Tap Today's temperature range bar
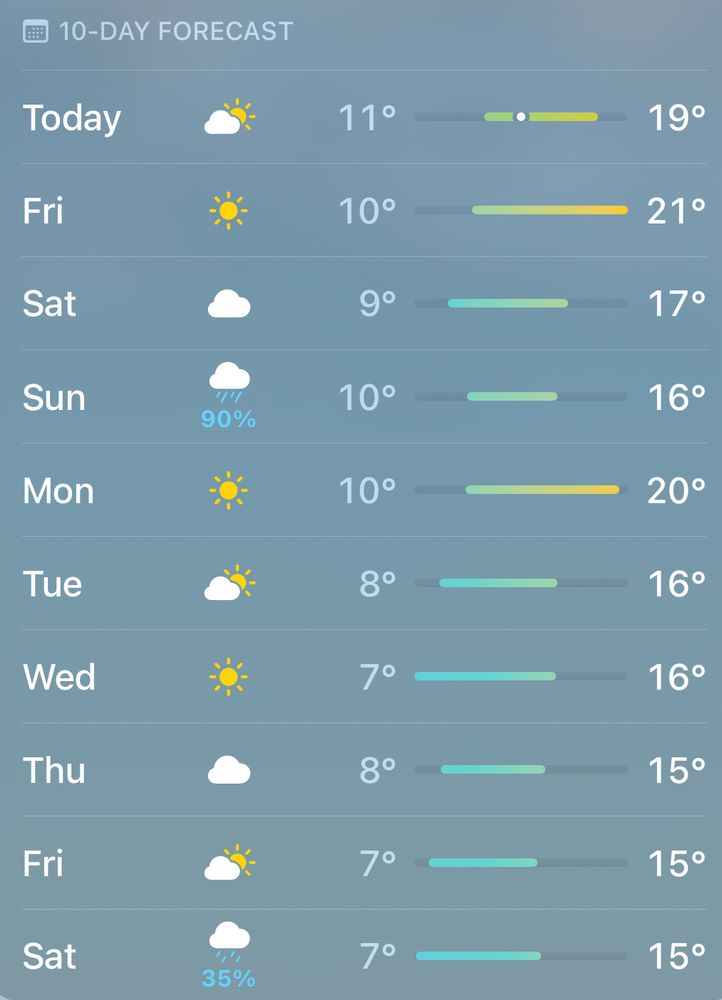 [522, 116]
